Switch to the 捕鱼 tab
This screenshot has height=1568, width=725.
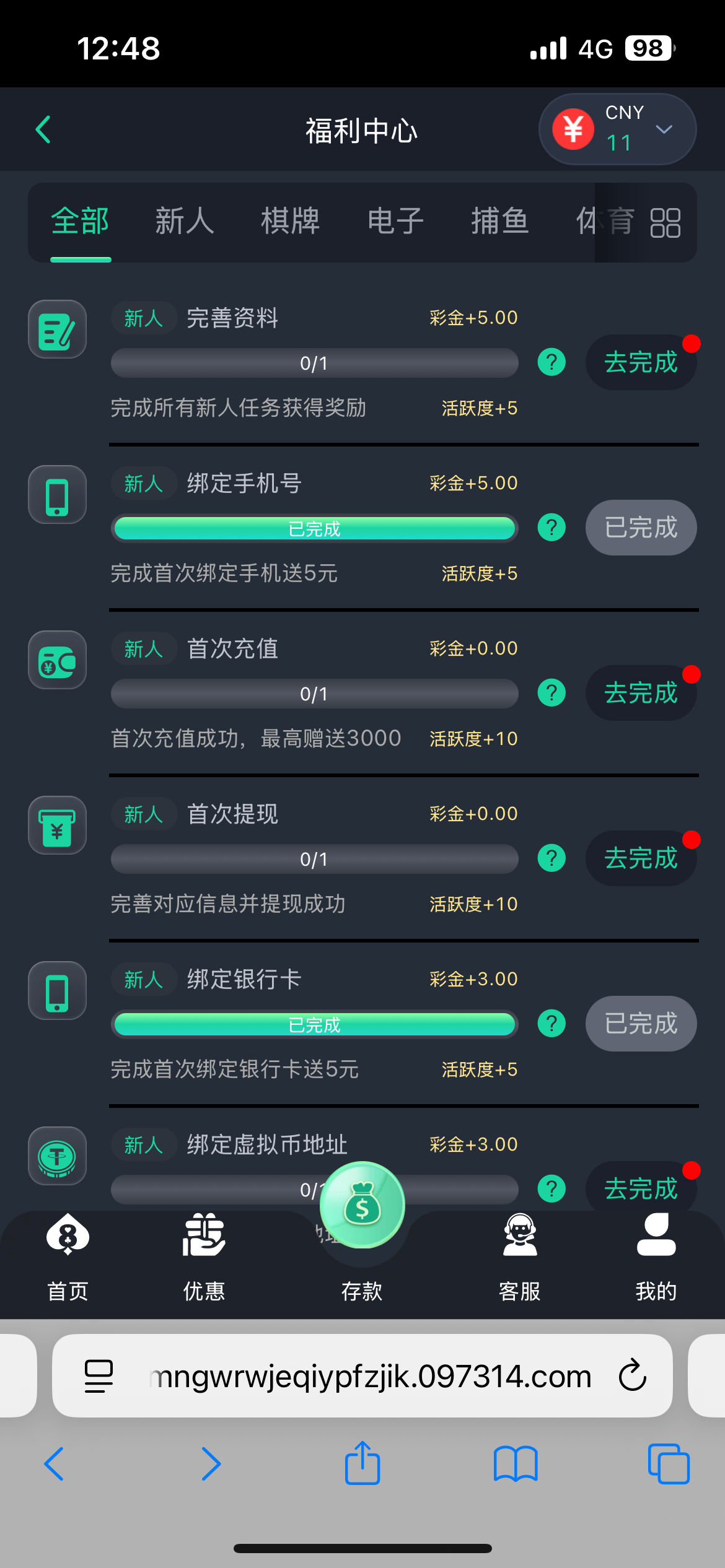point(499,221)
